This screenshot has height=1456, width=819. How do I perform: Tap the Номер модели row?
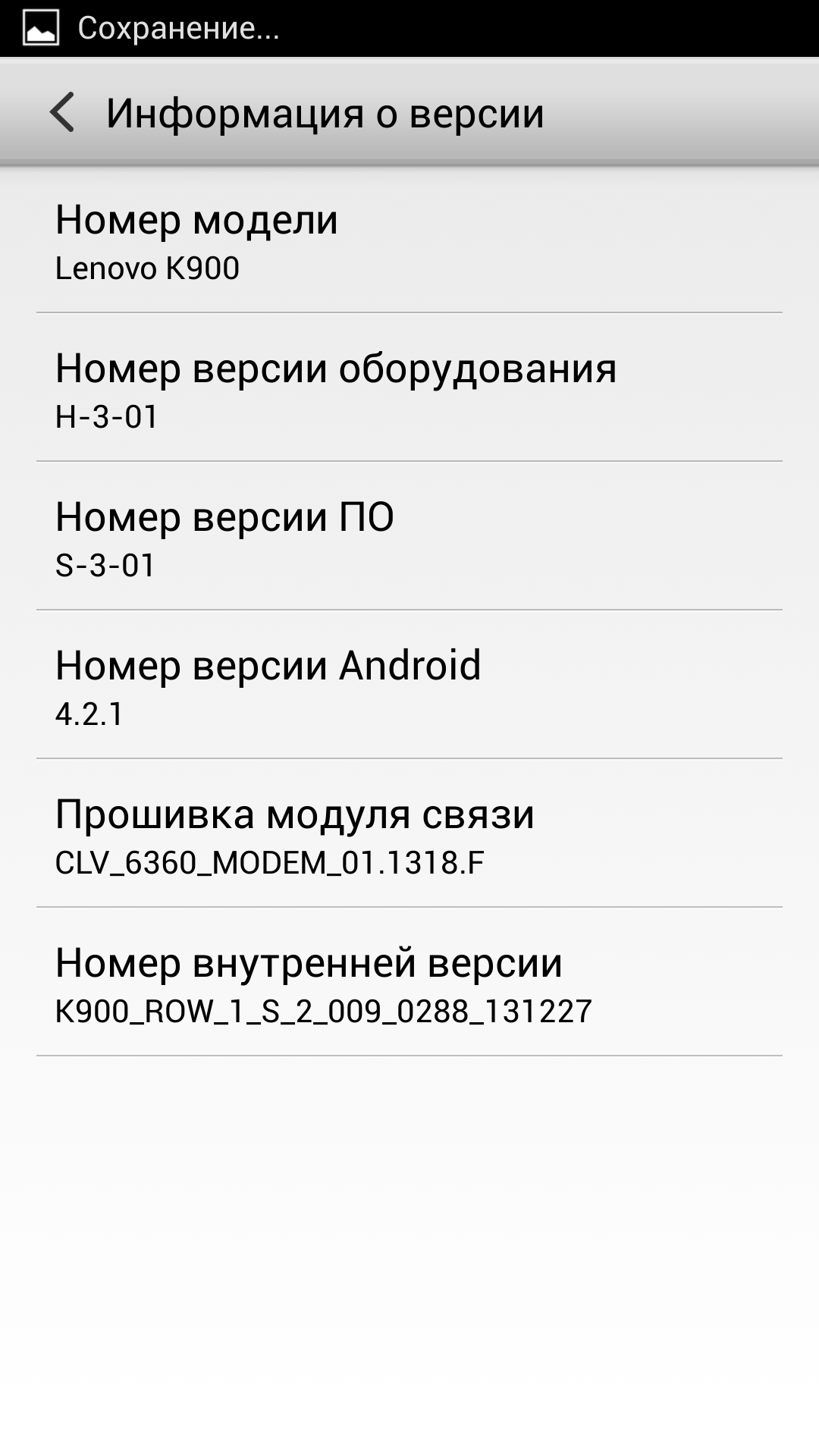[x=409, y=240]
